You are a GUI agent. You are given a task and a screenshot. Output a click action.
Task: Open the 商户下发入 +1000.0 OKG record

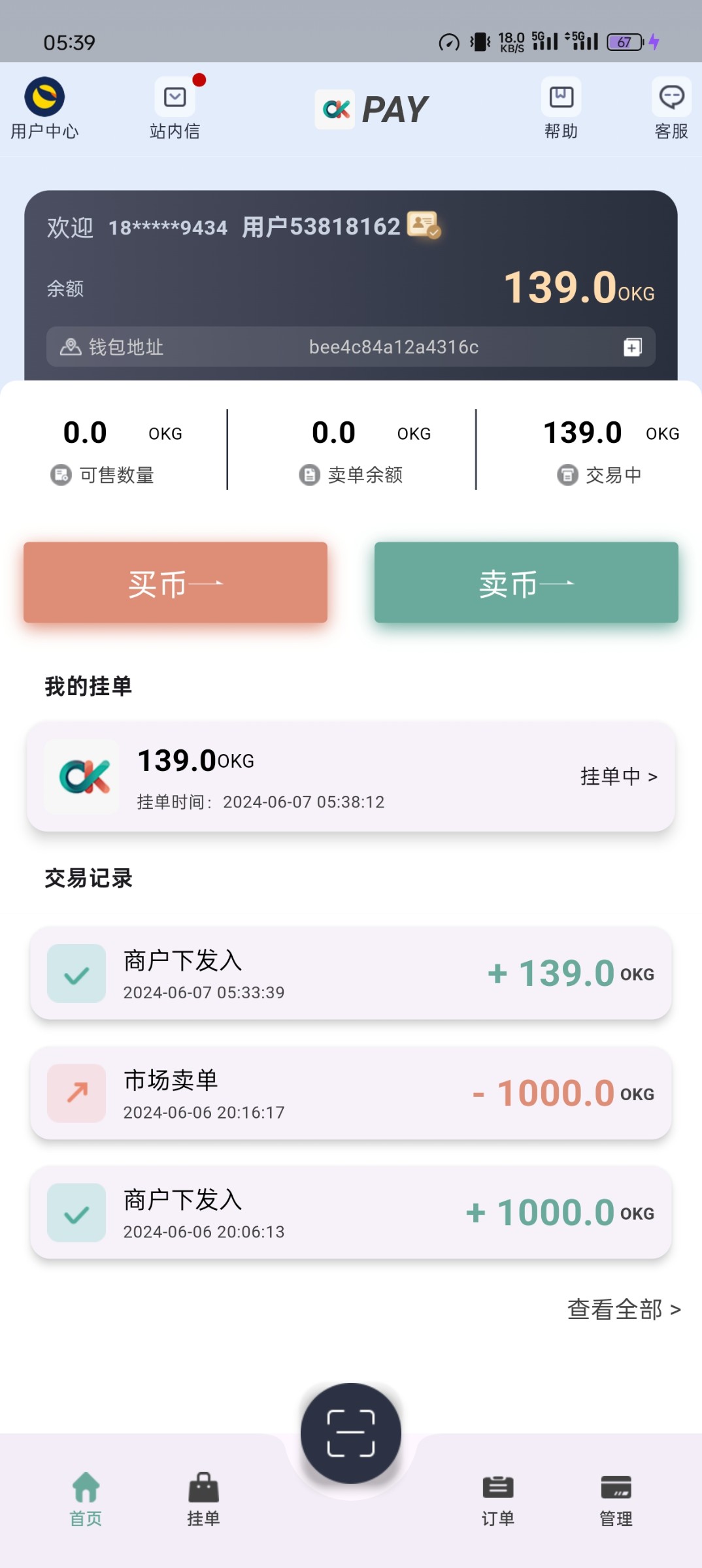[x=351, y=1213]
